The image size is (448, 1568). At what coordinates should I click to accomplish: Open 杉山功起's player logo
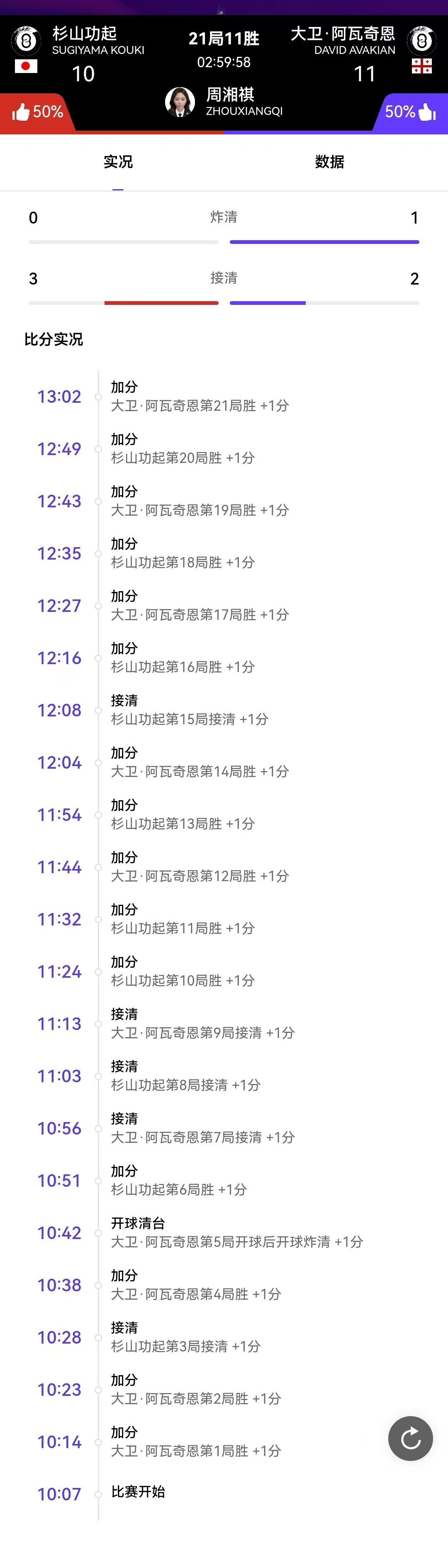click(x=26, y=41)
